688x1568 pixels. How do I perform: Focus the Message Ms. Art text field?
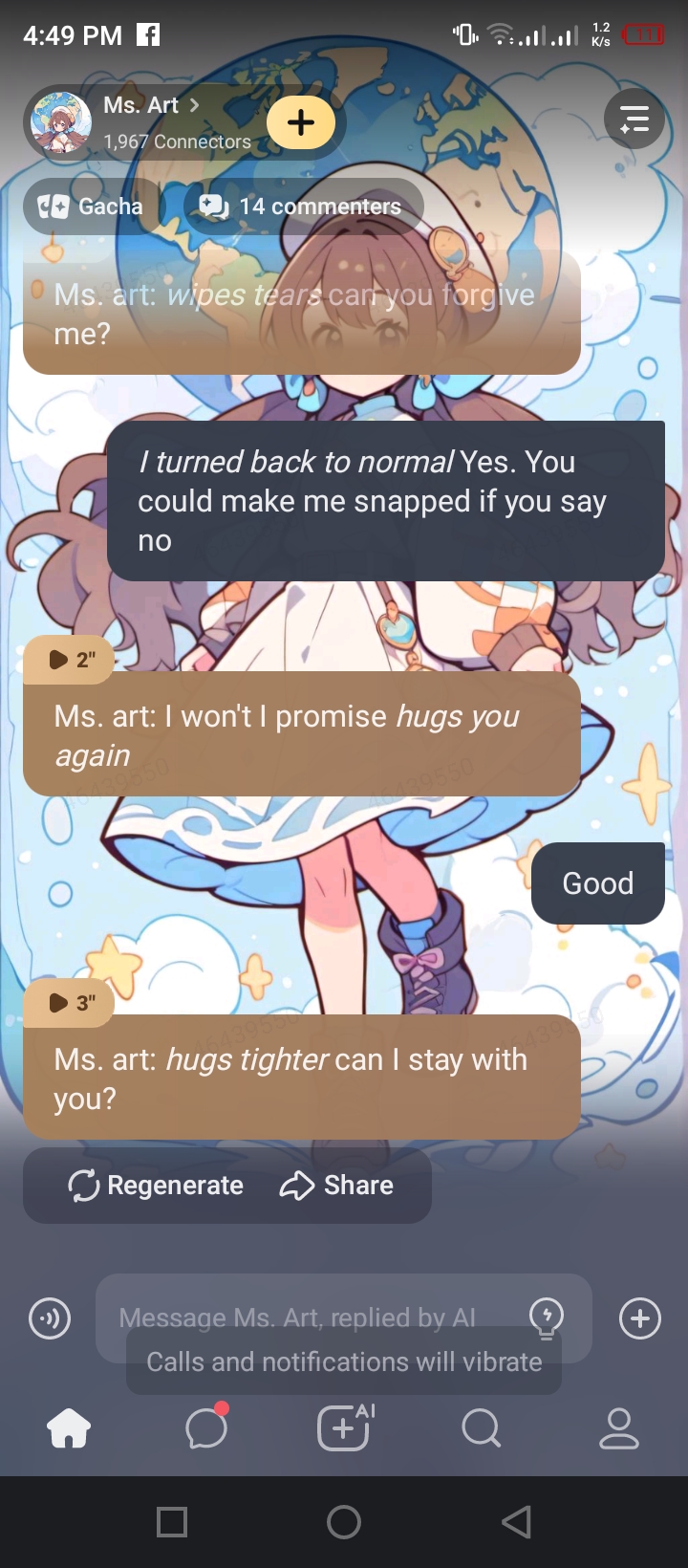point(306,1318)
